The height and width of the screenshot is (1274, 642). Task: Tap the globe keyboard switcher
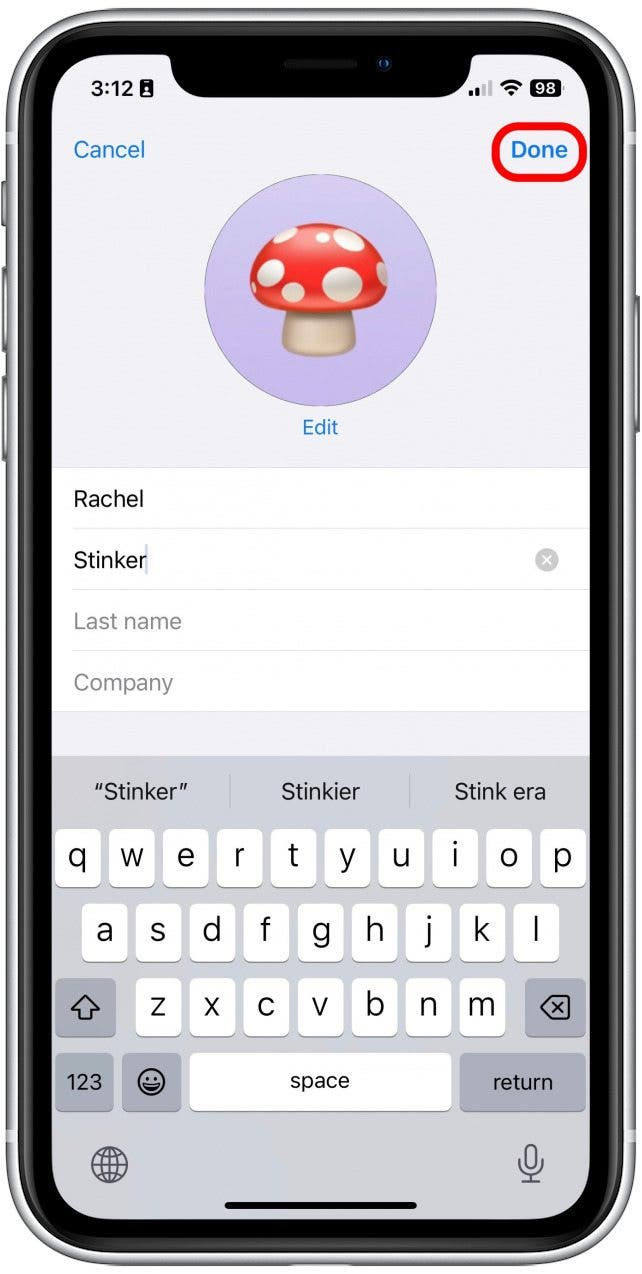click(x=109, y=1164)
